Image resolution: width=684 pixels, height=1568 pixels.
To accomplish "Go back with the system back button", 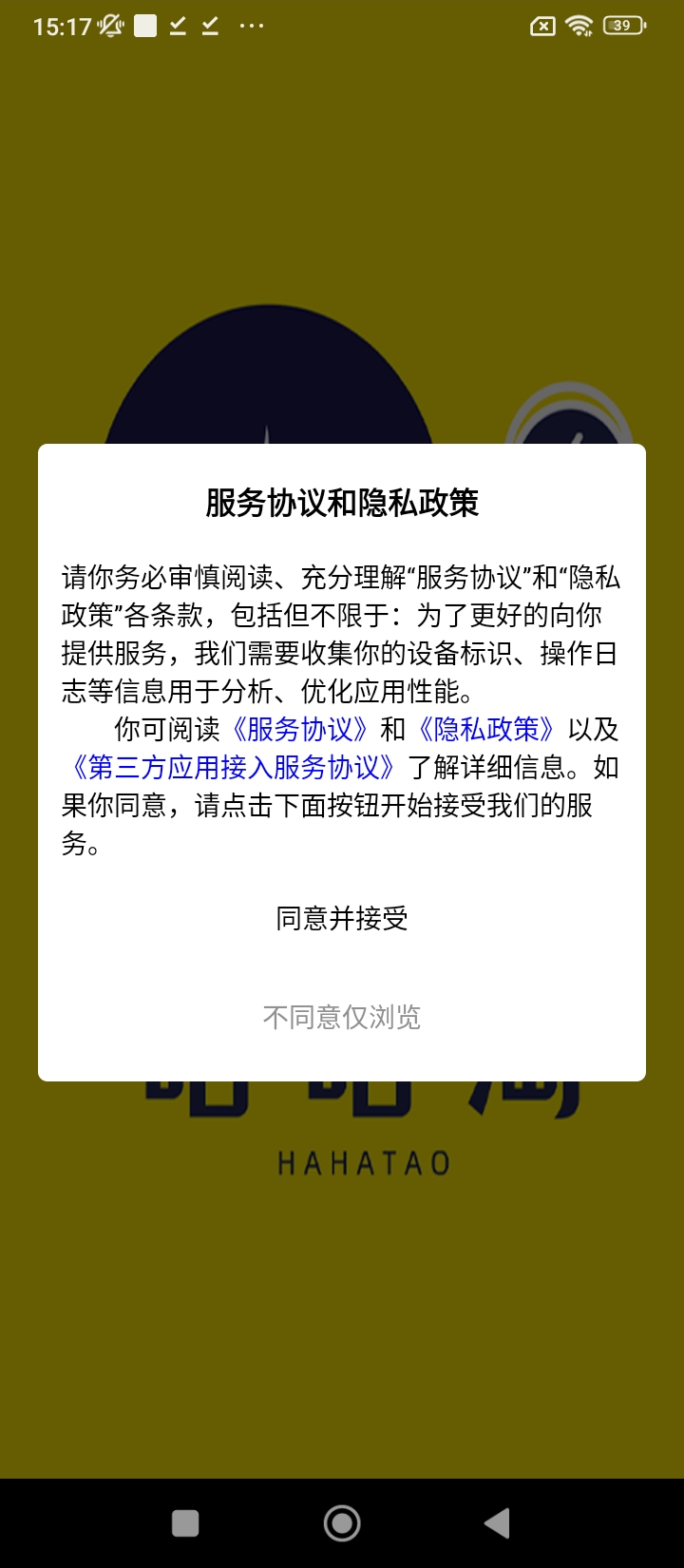I will 497,1523.
